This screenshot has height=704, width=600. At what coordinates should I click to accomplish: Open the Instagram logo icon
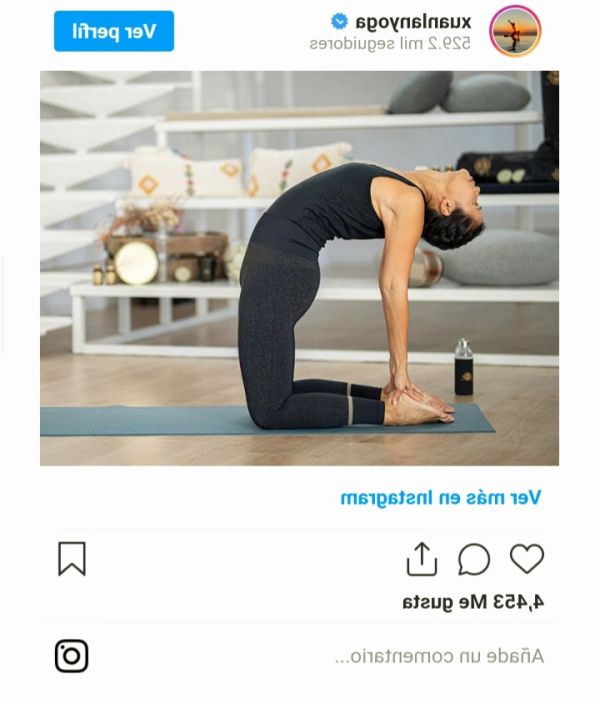point(72,656)
